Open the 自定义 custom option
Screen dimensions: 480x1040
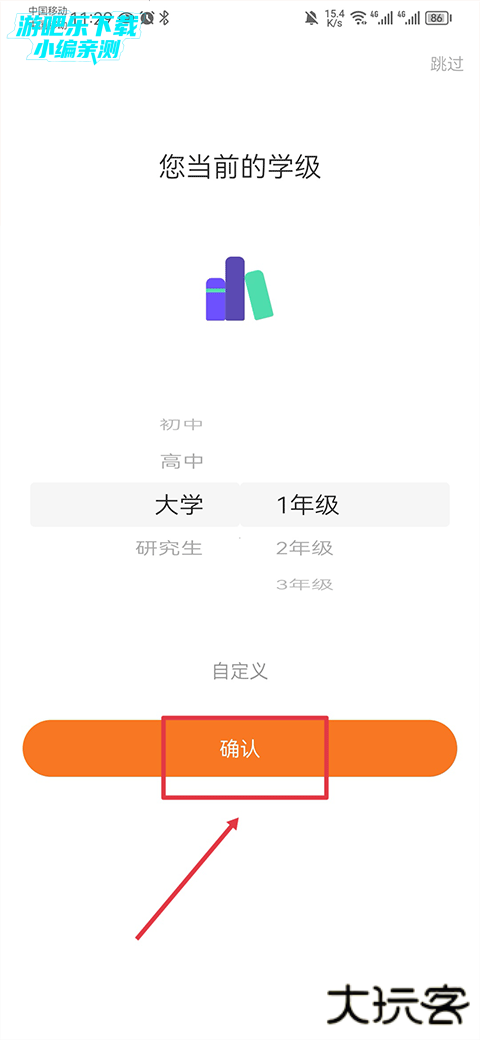tap(240, 671)
